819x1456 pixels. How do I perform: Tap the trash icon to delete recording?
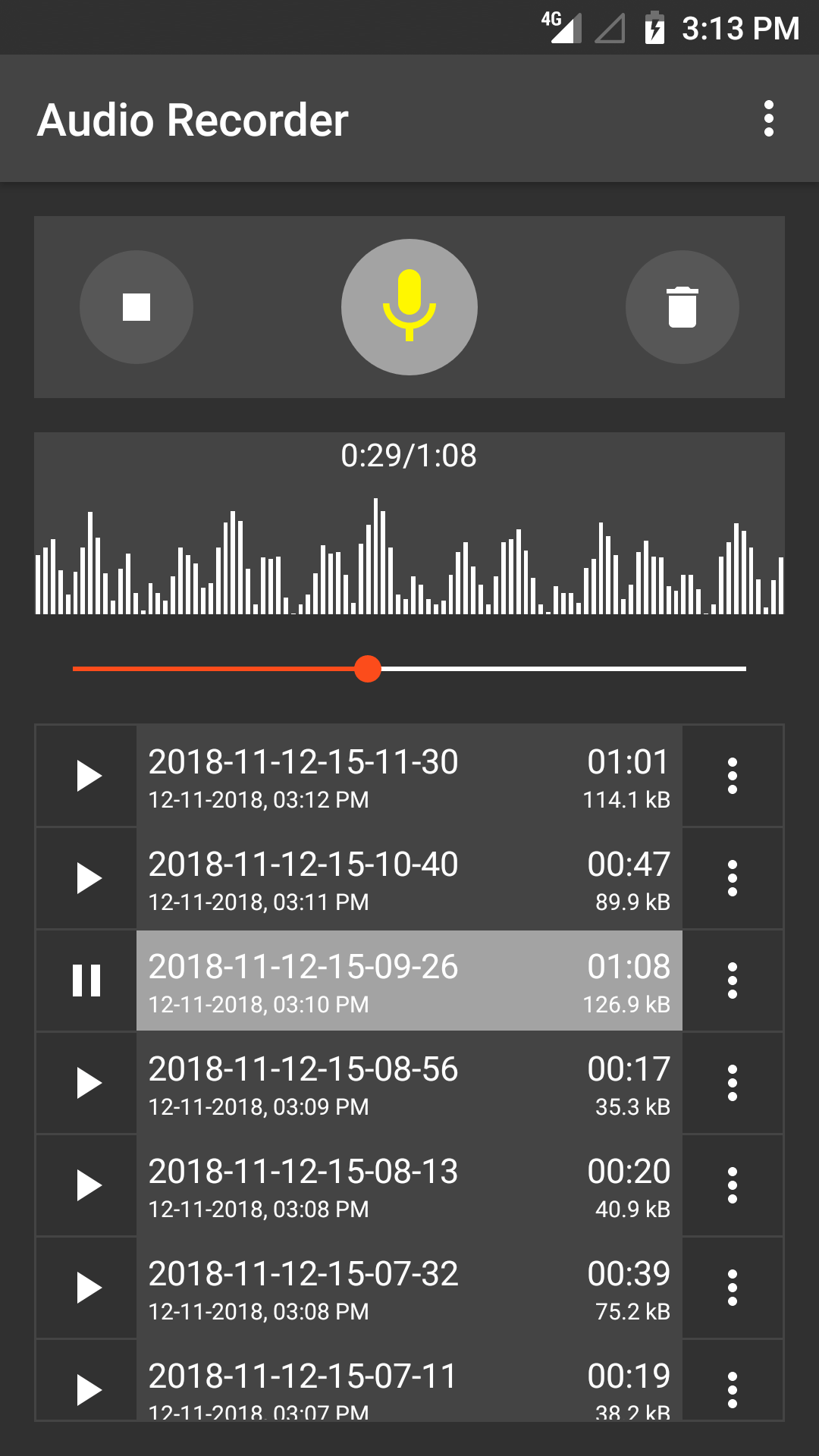682,306
